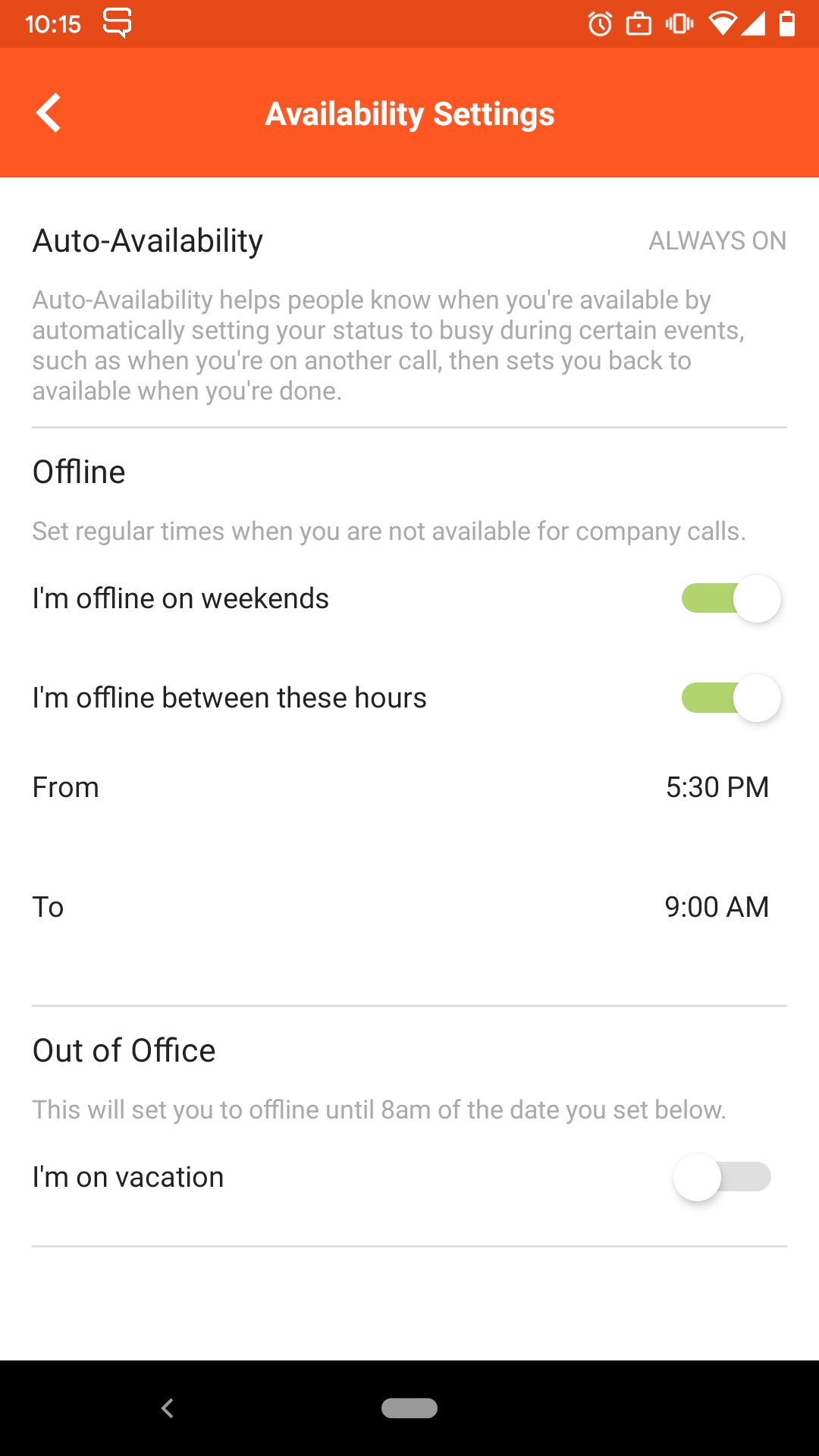Disable offline between these hours
This screenshot has height=1456, width=819.
(730, 698)
